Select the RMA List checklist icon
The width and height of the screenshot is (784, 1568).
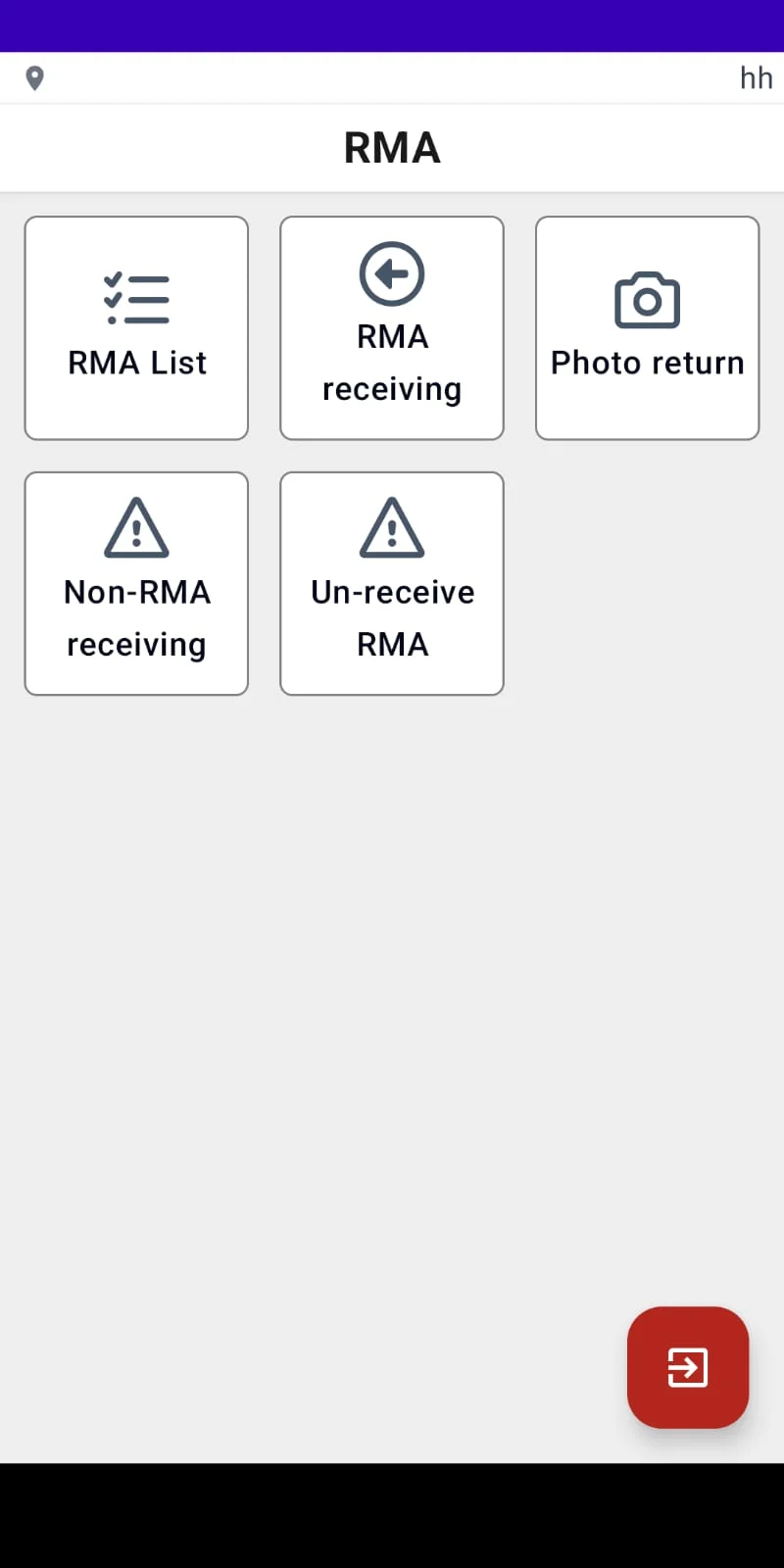click(136, 297)
